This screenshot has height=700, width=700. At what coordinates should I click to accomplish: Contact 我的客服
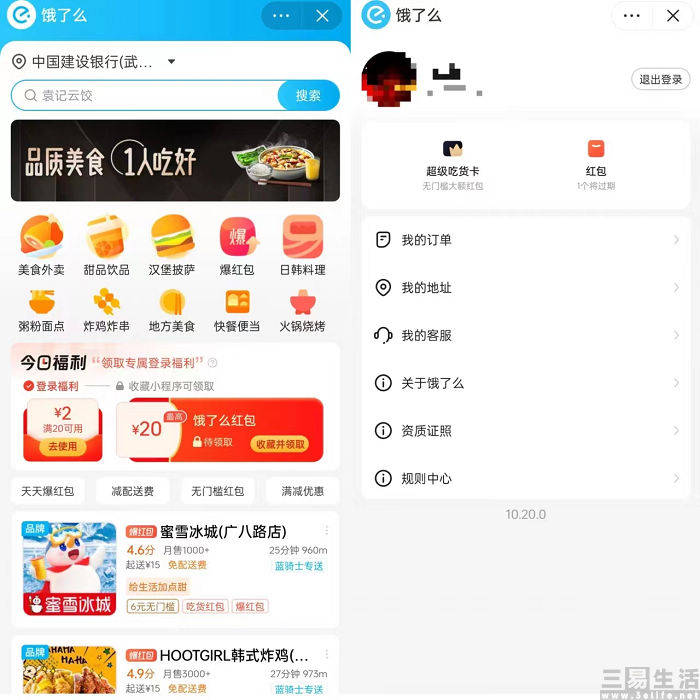click(x=525, y=336)
